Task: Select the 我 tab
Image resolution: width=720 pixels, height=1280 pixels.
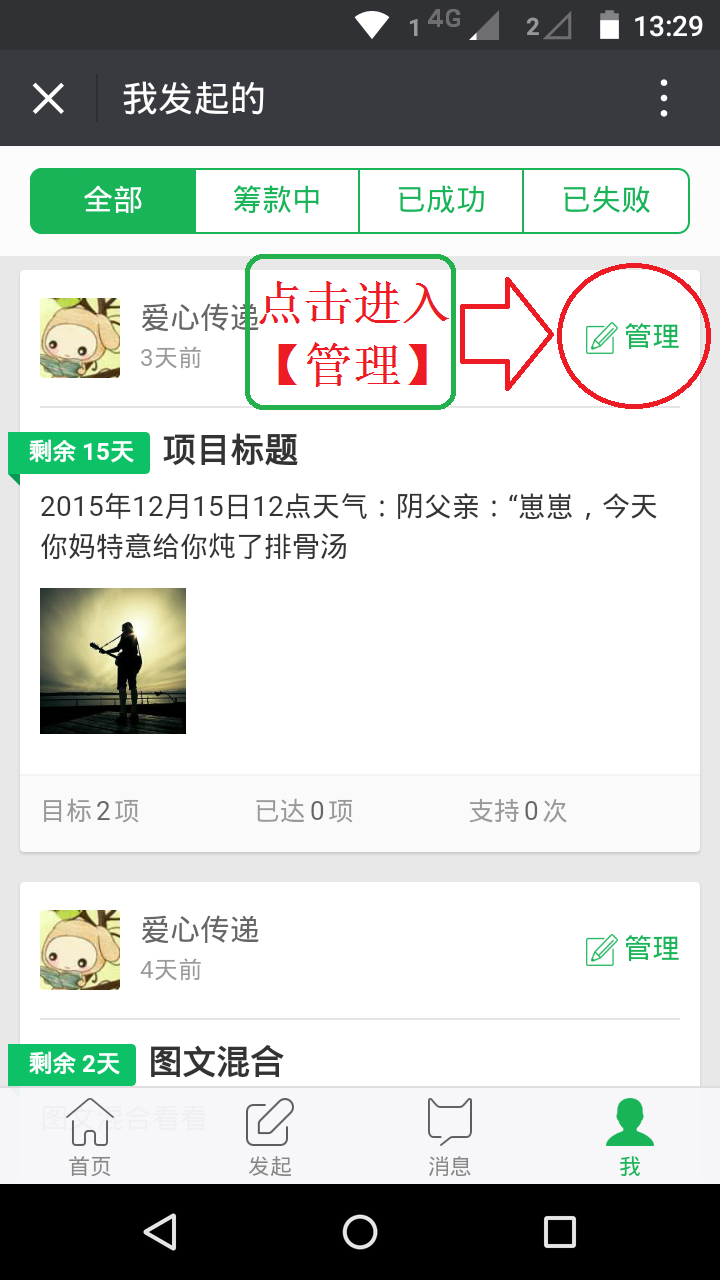Action: click(630, 1137)
